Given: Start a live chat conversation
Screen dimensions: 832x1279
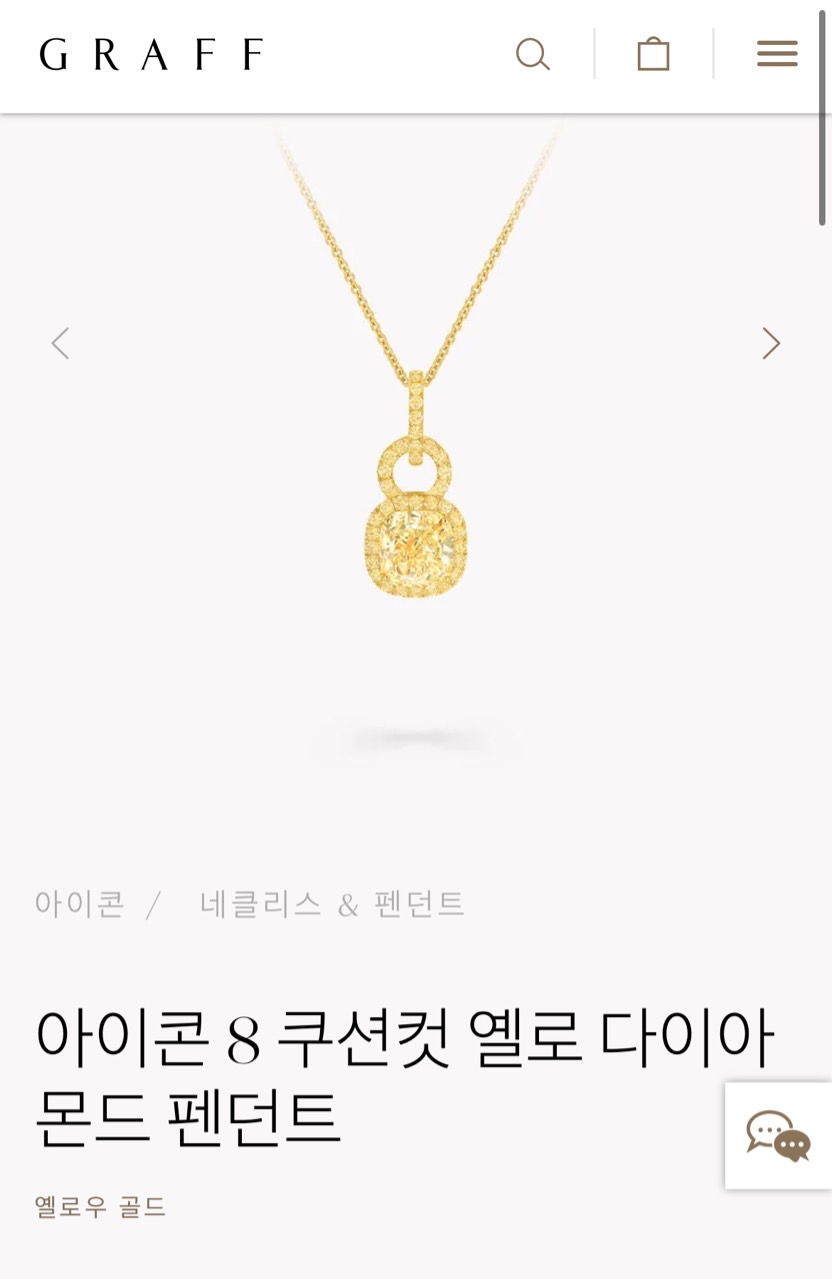Looking at the screenshot, I should (x=778, y=1136).
